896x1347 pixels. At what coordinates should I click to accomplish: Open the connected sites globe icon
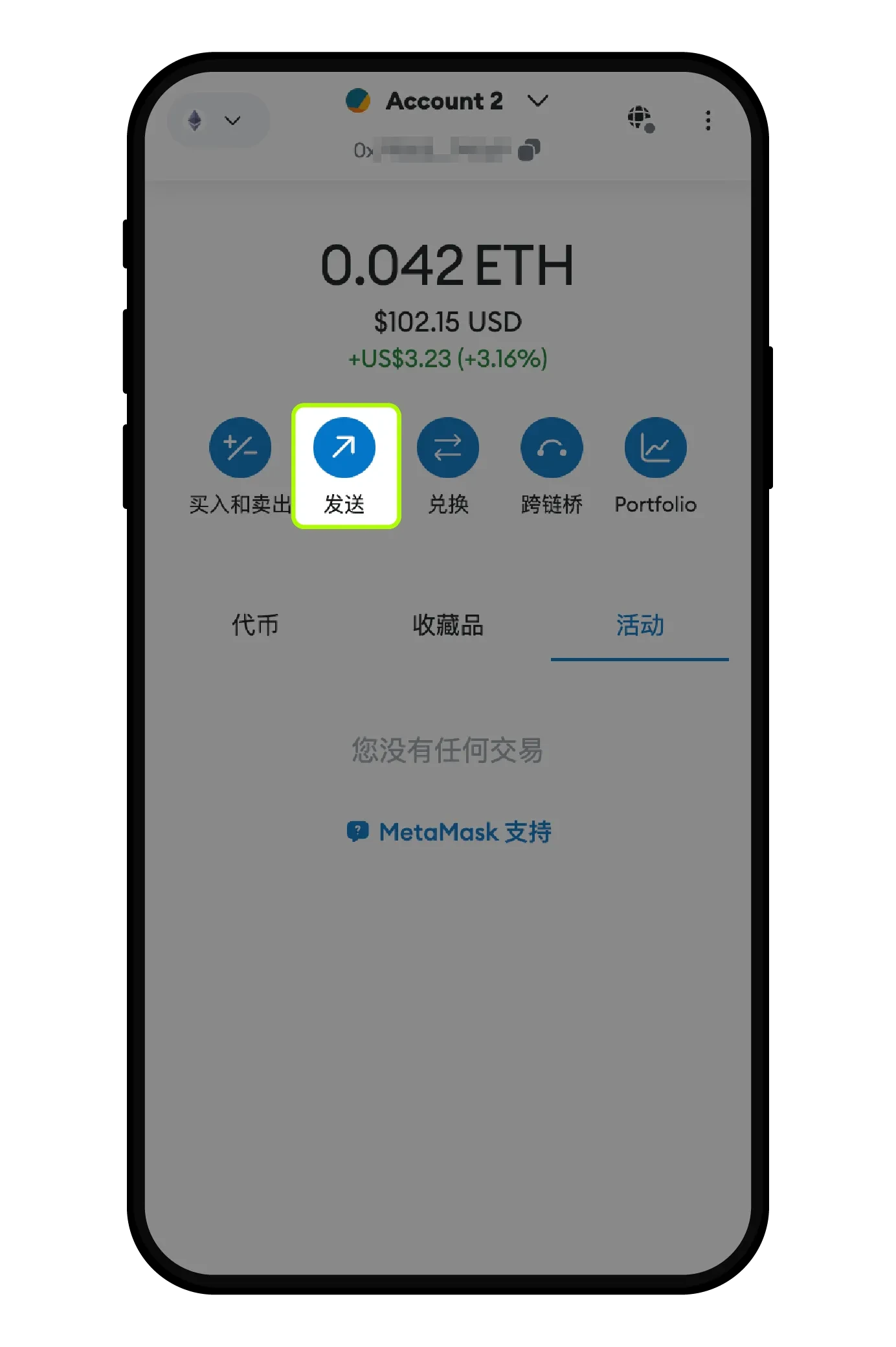pyautogui.click(x=640, y=119)
